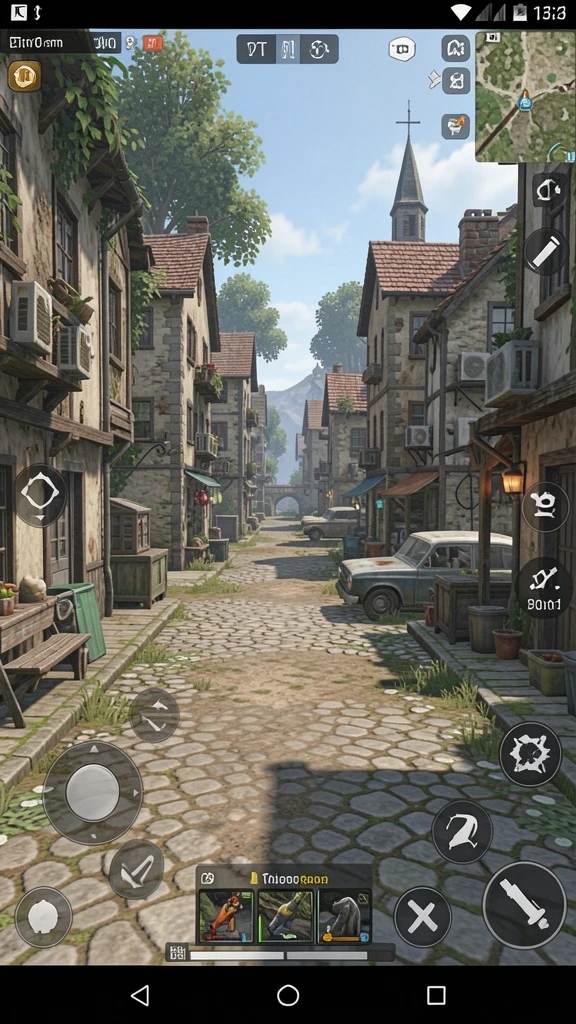This screenshot has width=576, height=1024.
Task: Tap the curved arrow button above the X
Action: [462, 832]
